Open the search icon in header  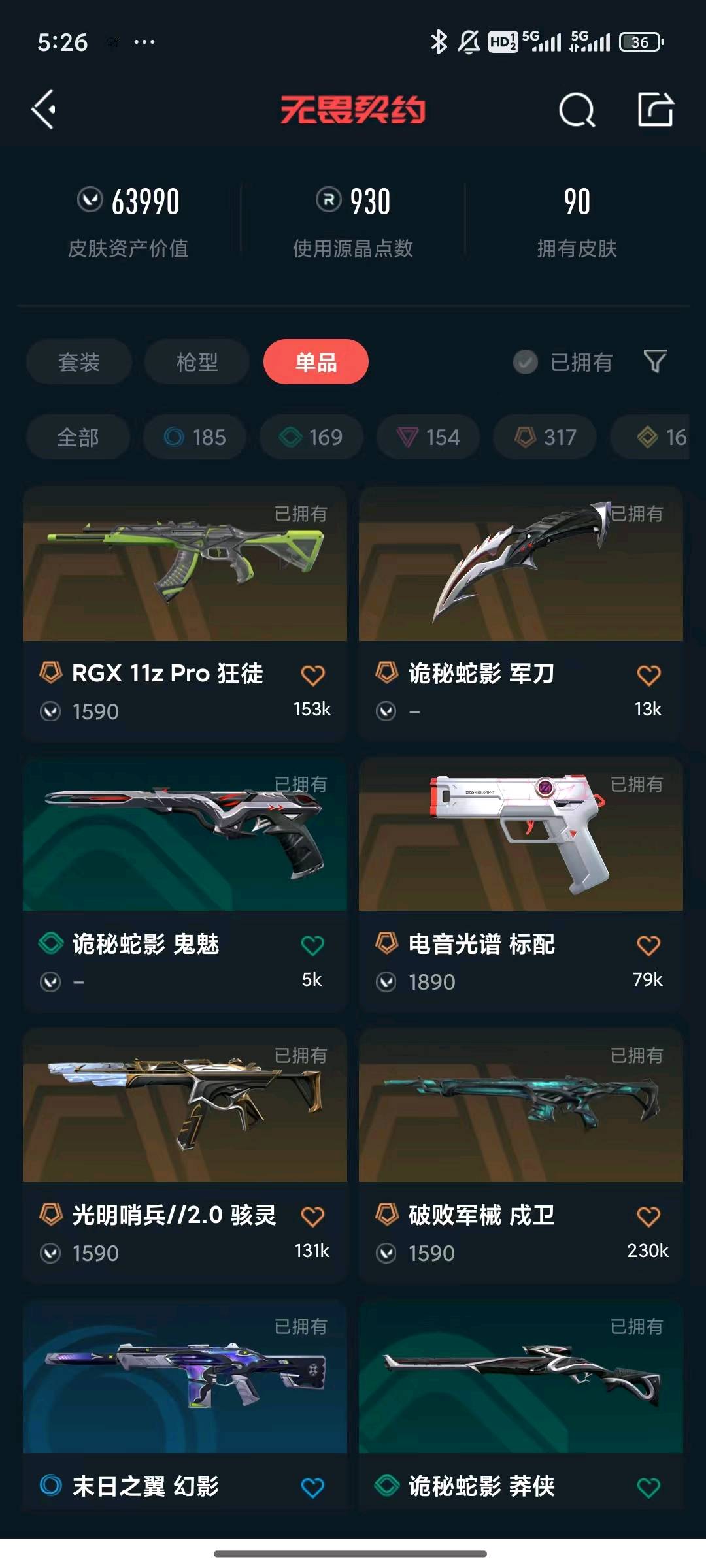pos(577,110)
